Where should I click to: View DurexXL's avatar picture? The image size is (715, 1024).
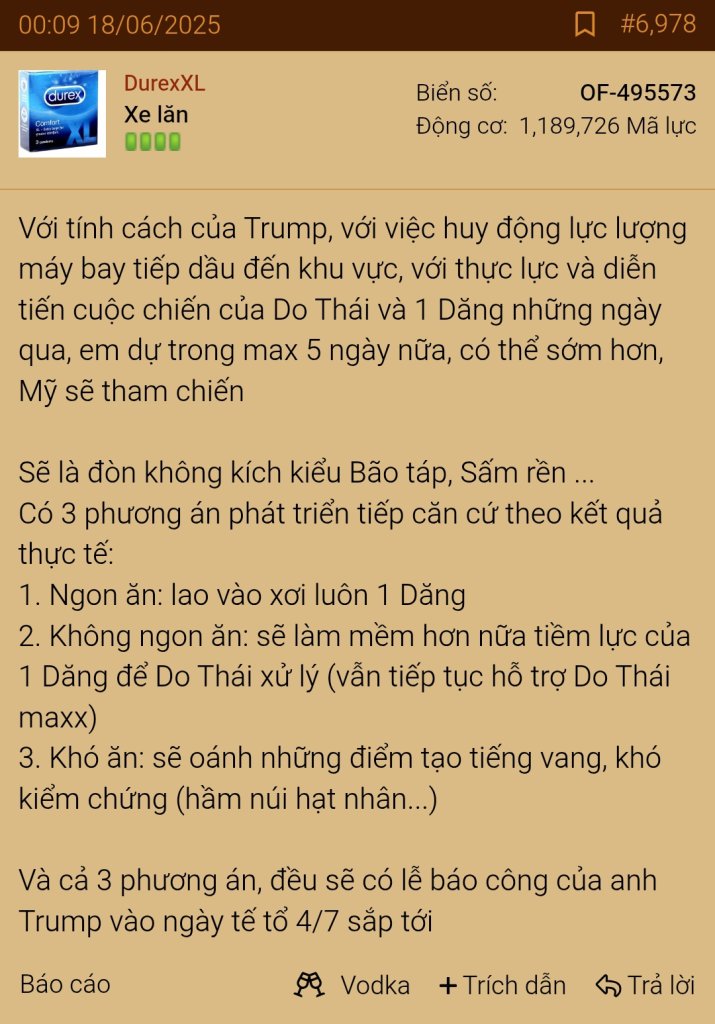point(62,114)
